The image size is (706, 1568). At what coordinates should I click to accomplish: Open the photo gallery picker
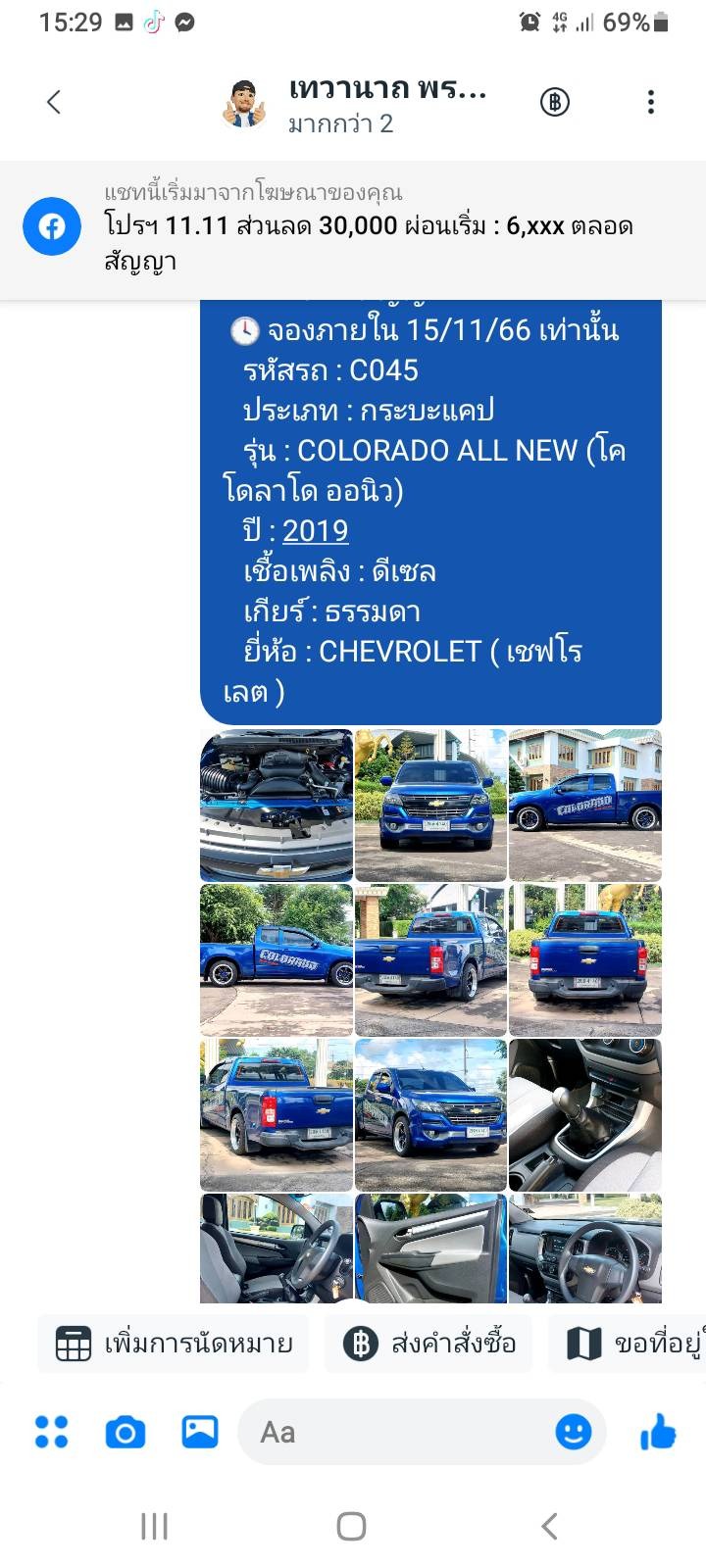(200, 1432)
